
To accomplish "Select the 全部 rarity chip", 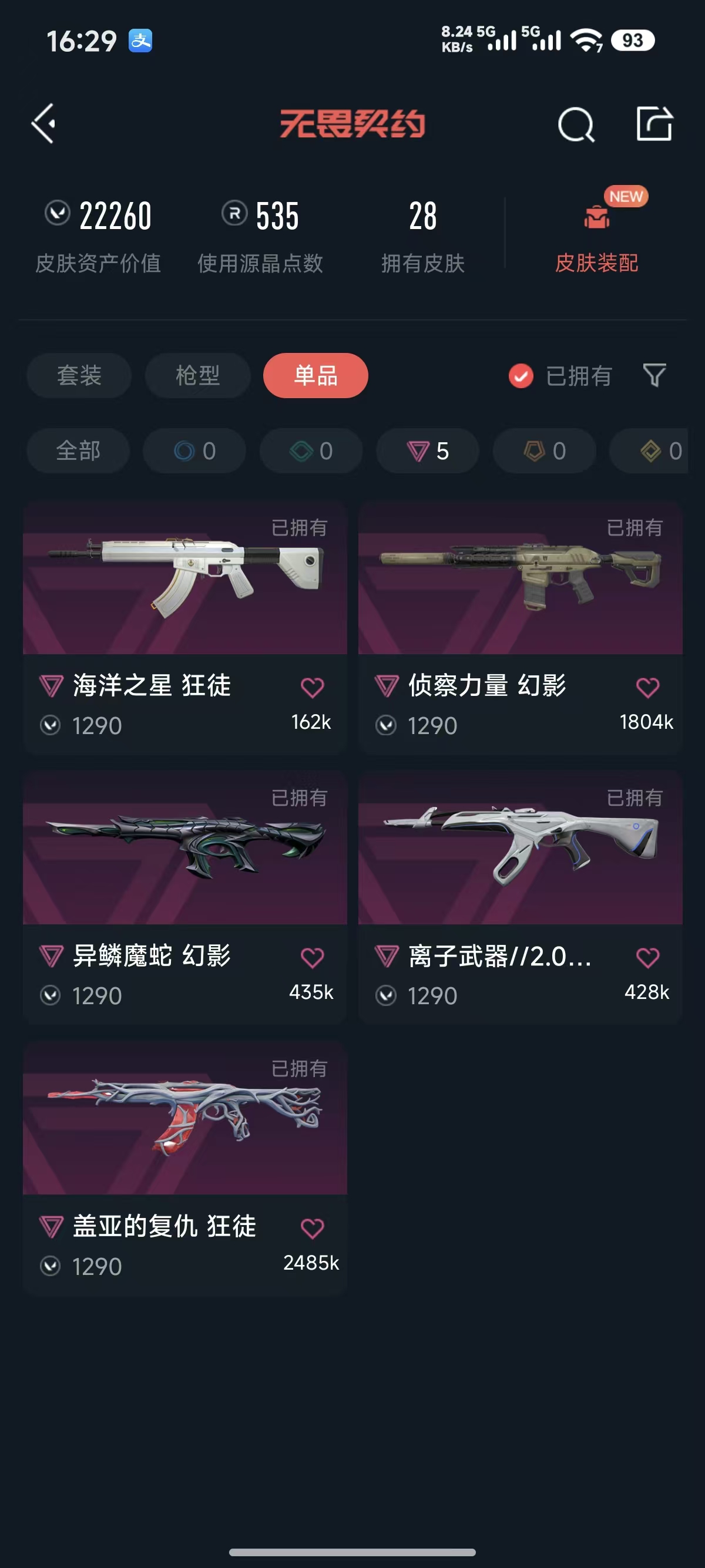I will [78, 451].
